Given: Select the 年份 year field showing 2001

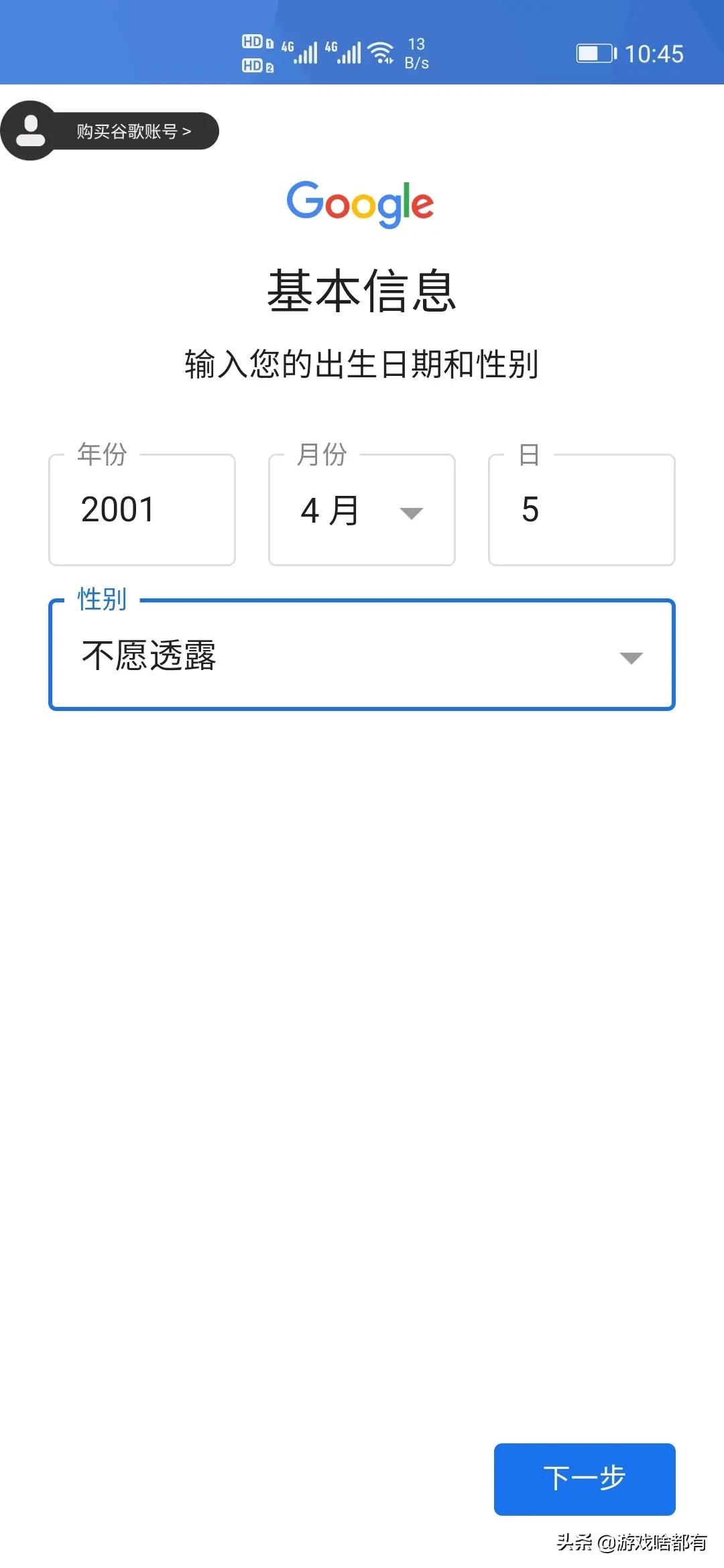Looking at the screenshot, I should pyautogui.click(x=141, y=511).
